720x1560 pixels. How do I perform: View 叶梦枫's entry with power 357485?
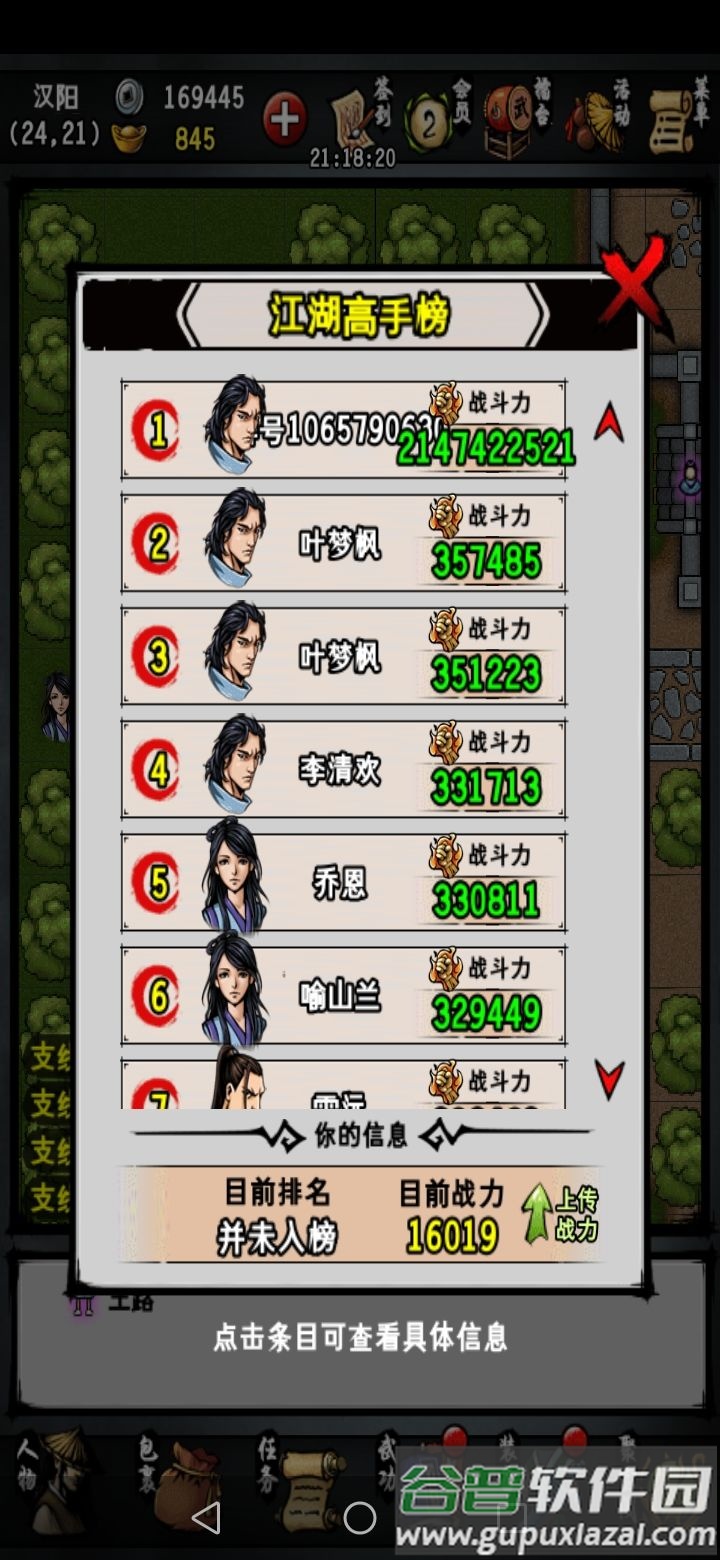click(x=343, y=543)
